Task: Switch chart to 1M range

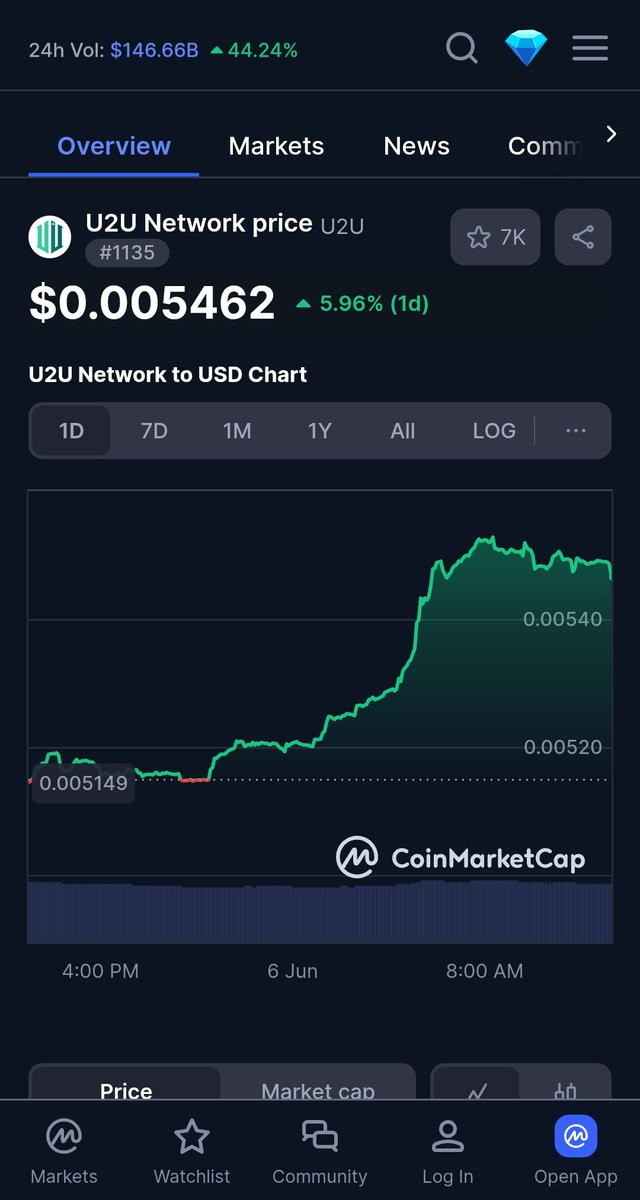Action: tap(237, 431)
